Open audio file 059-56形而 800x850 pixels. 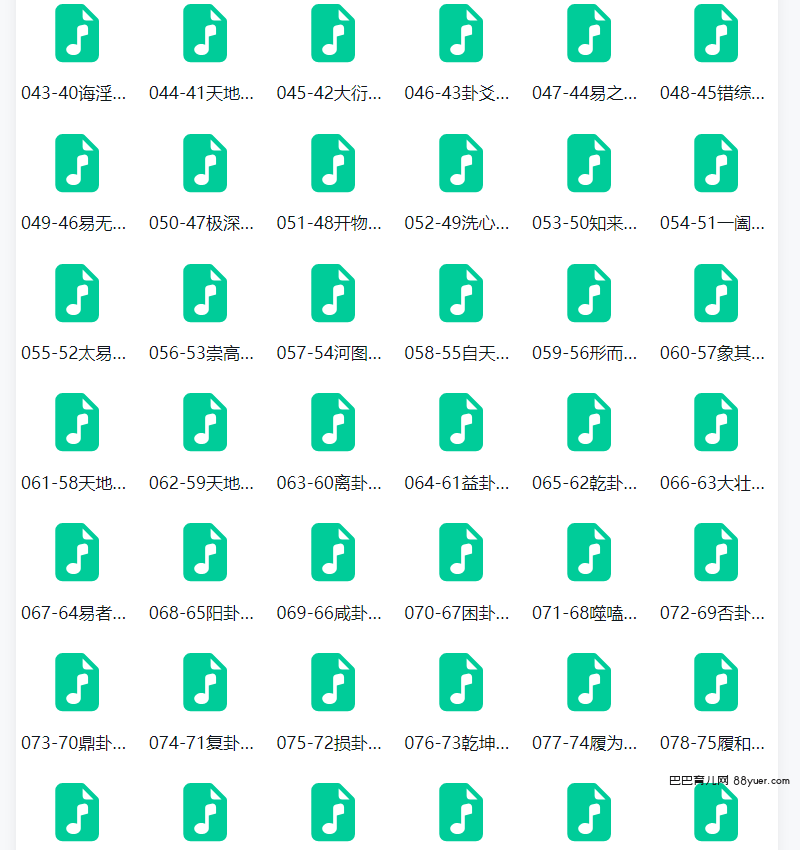589,293
